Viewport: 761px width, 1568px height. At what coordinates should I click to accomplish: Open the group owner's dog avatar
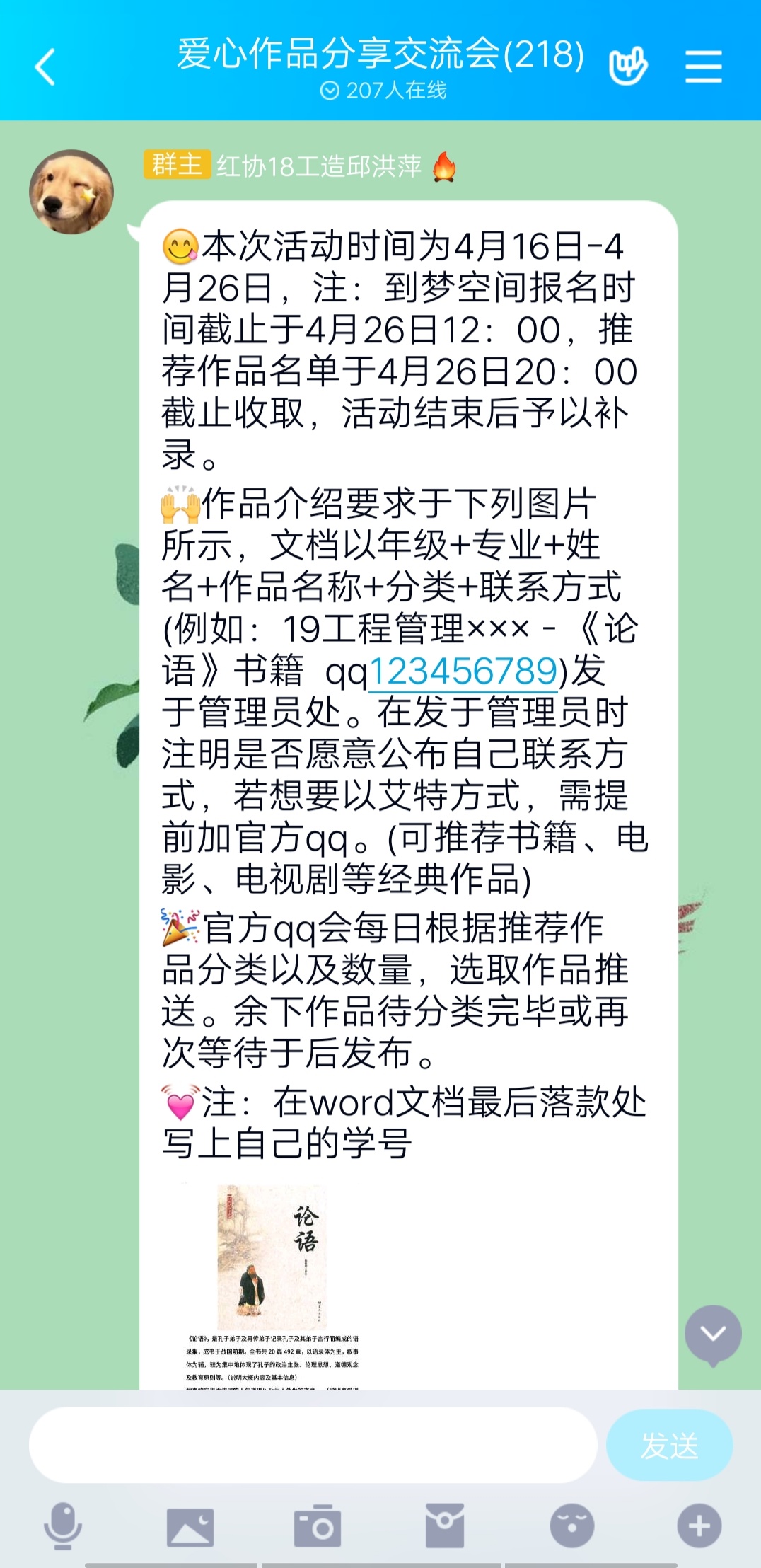click(x=71, y=192)
